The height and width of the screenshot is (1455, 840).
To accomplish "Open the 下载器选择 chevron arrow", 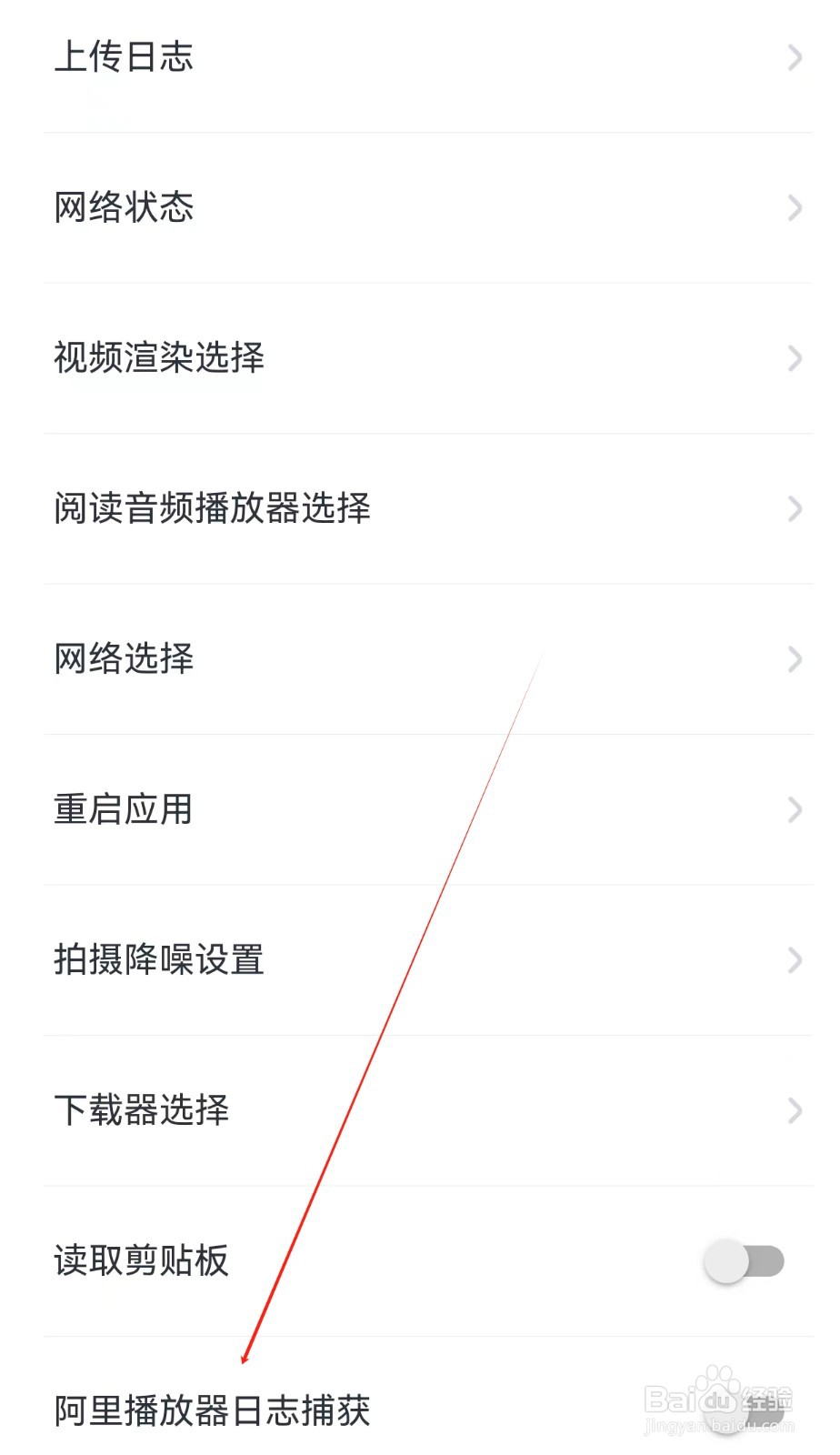I will click(x=794, y=1109).
